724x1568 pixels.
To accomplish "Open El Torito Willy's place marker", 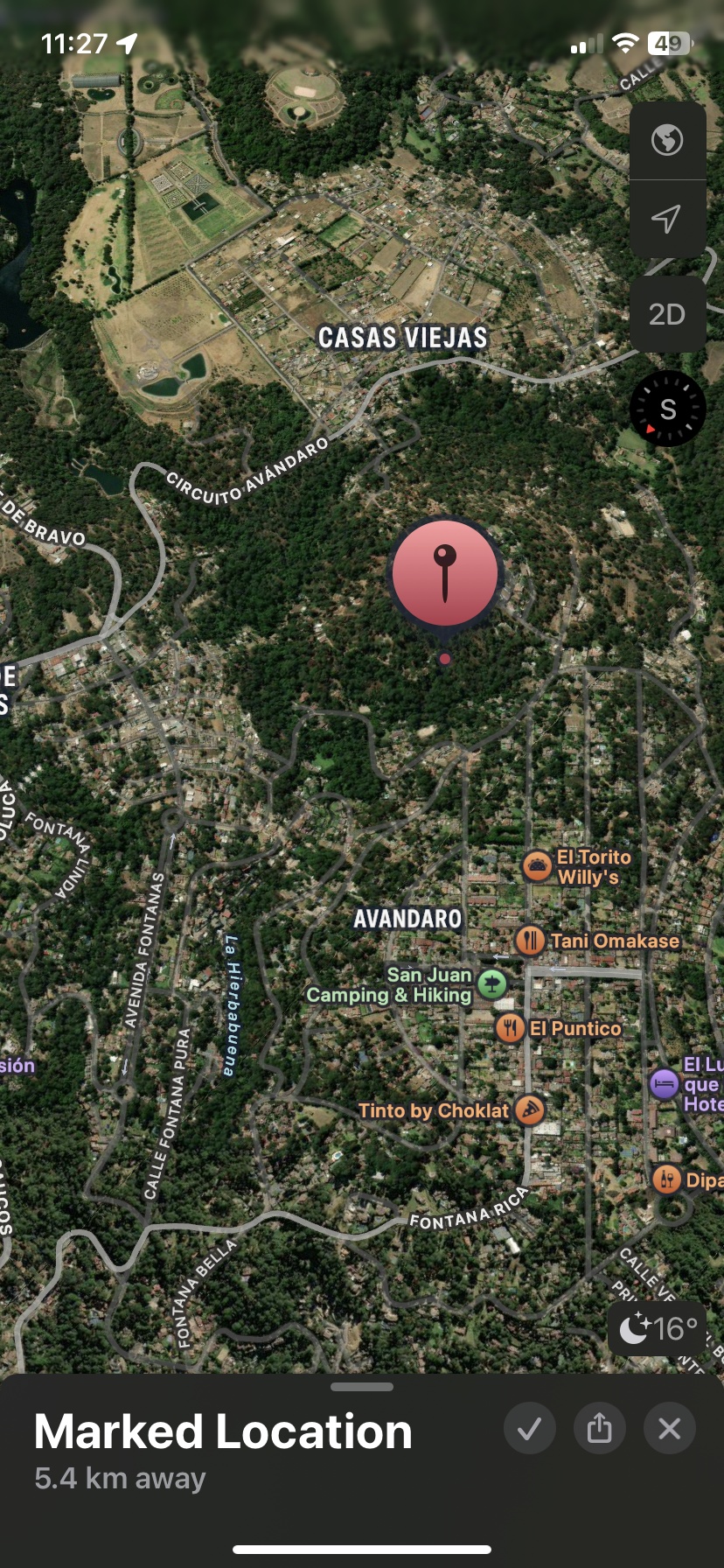I will click(x=538, y=866).
